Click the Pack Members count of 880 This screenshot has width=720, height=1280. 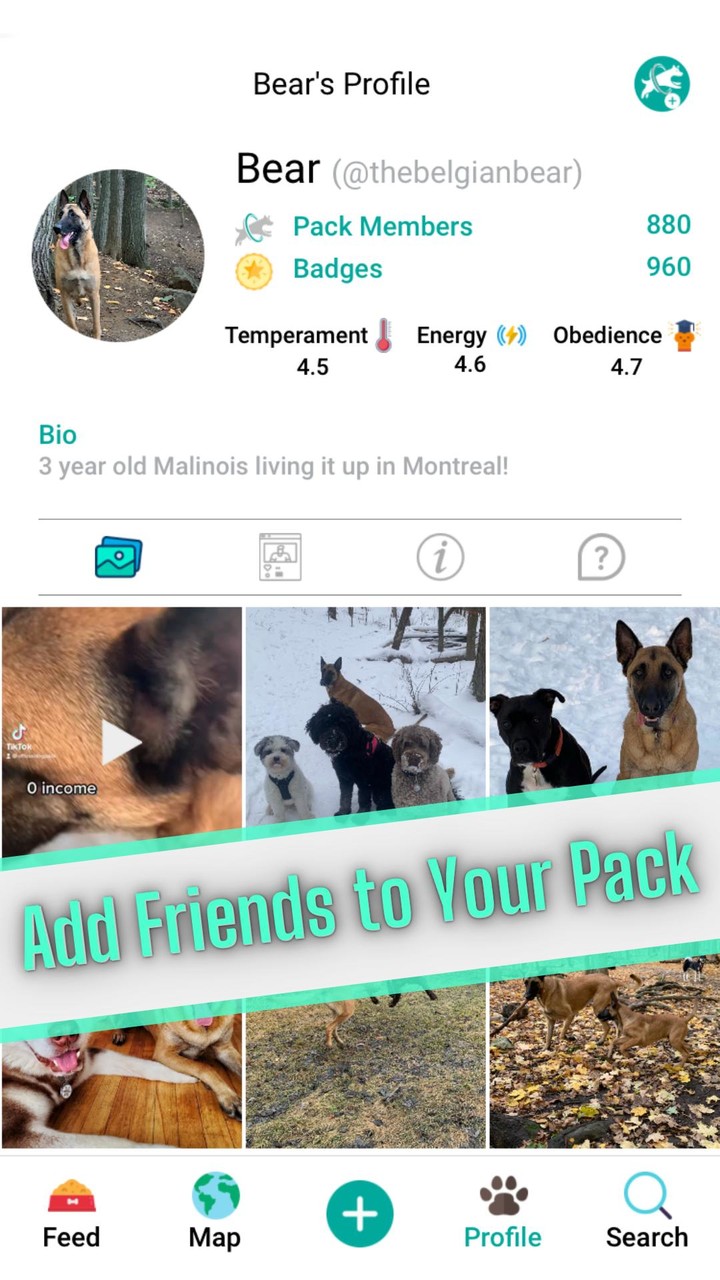668,225
